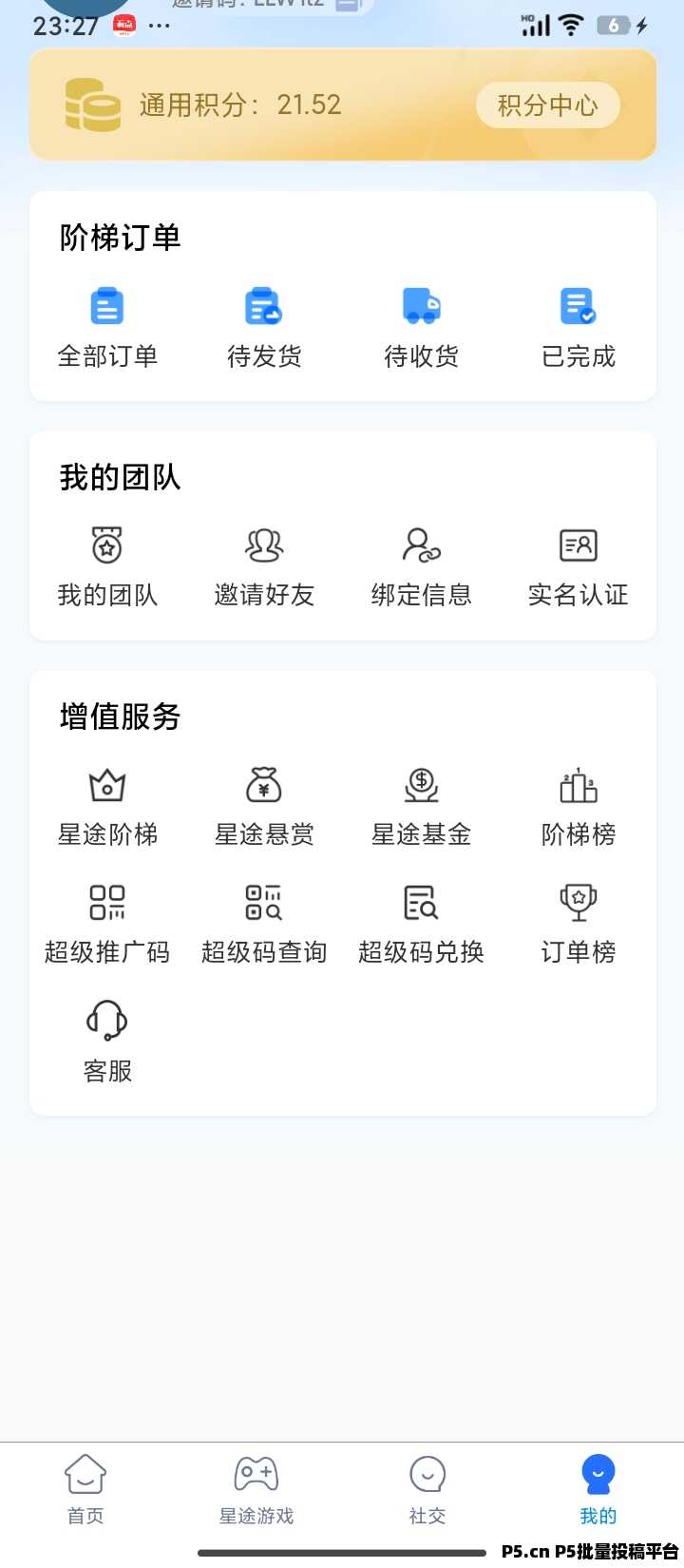Viewport: 684px width, 1568px height.
Task: Open 超级码查询 code lookup
Action: [x=264, y=925]
